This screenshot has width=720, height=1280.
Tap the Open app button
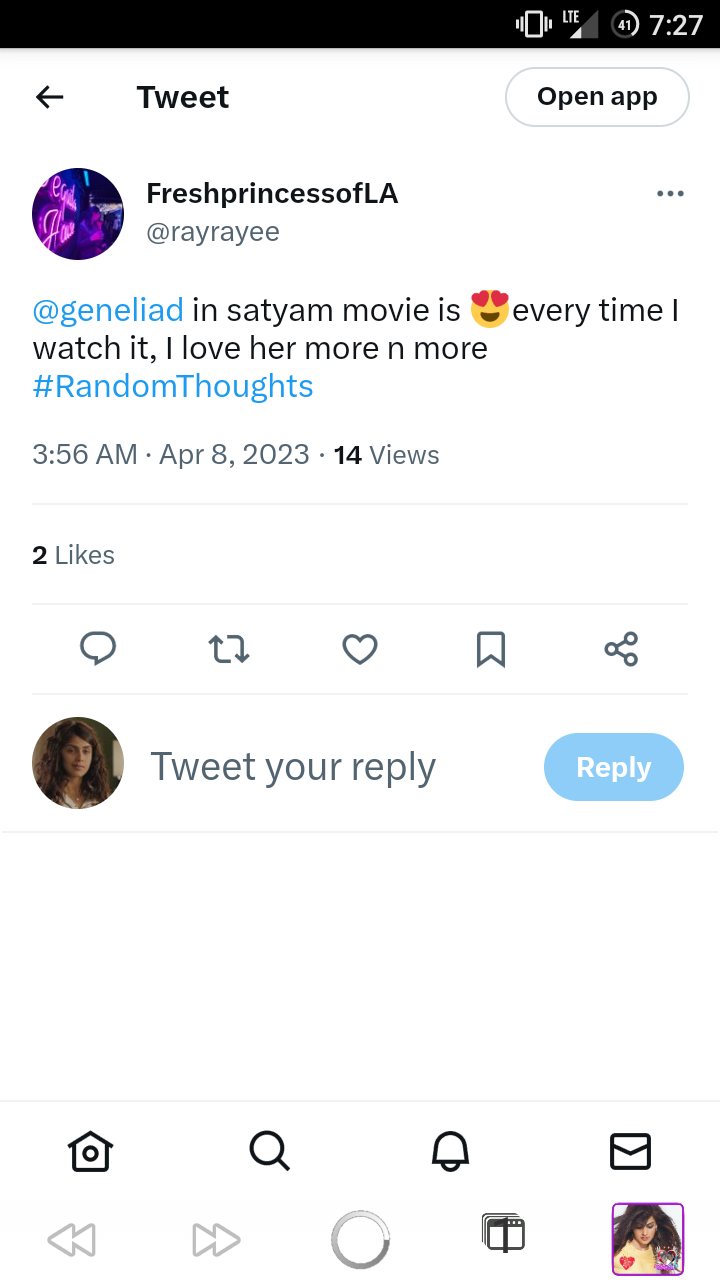pyautogui.click(x=597, y=97)
